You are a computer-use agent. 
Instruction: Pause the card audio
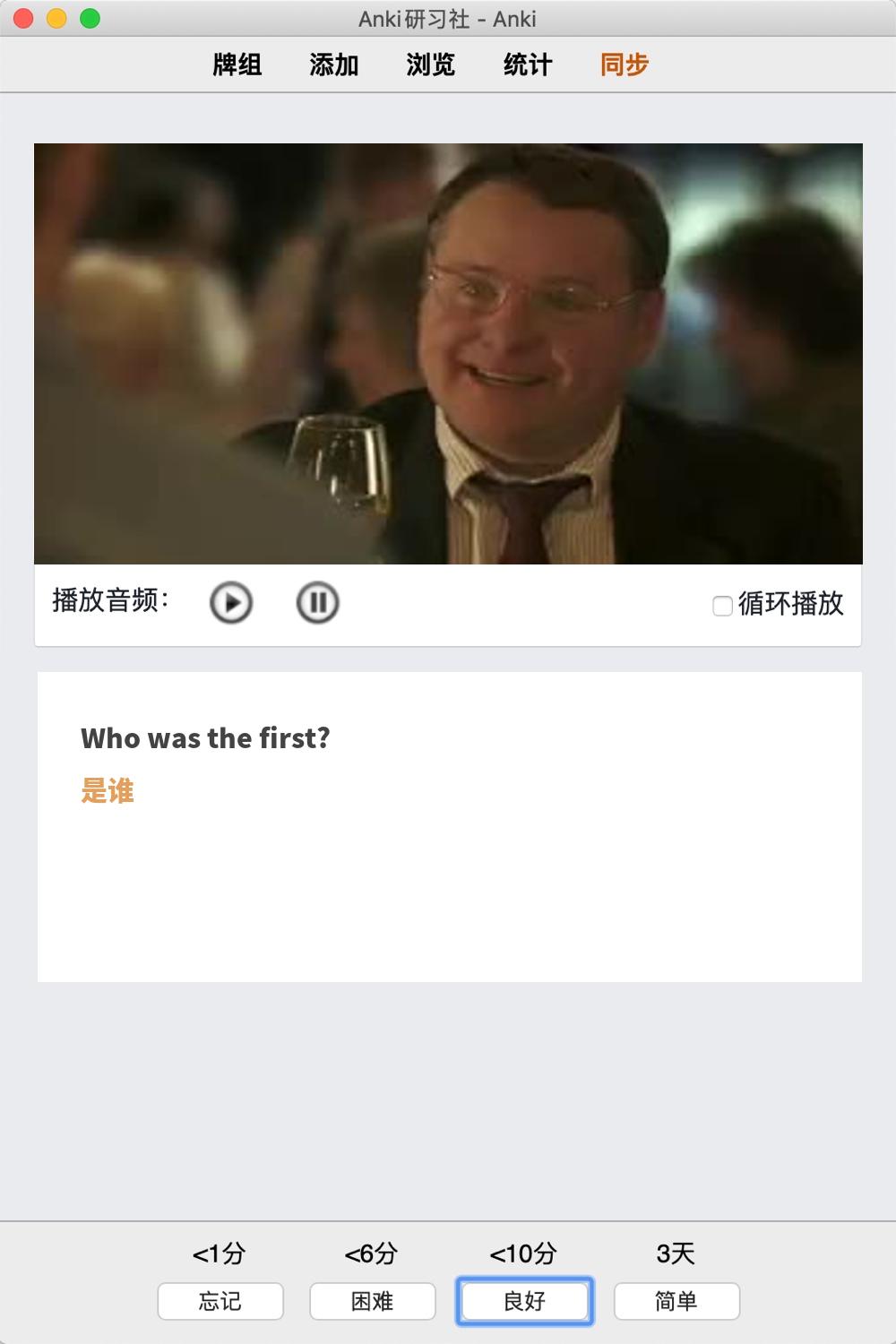[317, 602]
